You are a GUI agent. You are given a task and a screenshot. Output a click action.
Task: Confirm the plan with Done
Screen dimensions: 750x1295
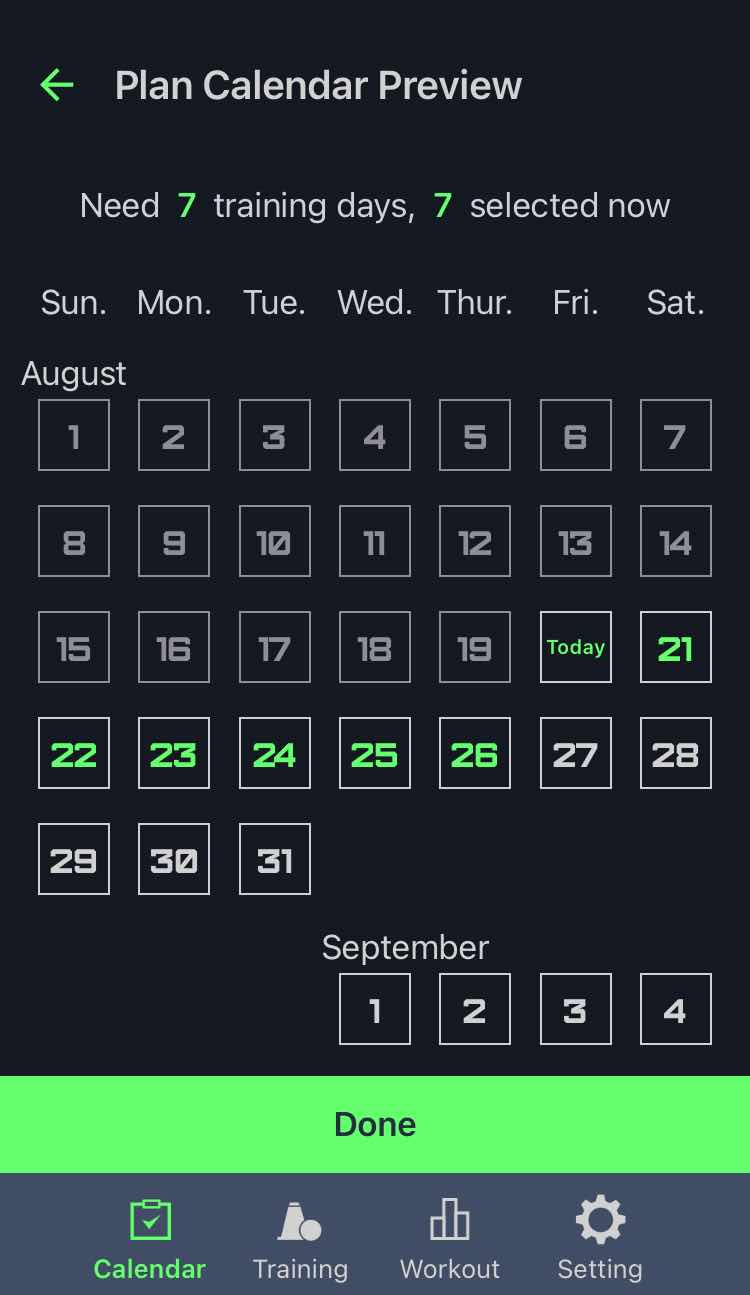pos(375,1124)
